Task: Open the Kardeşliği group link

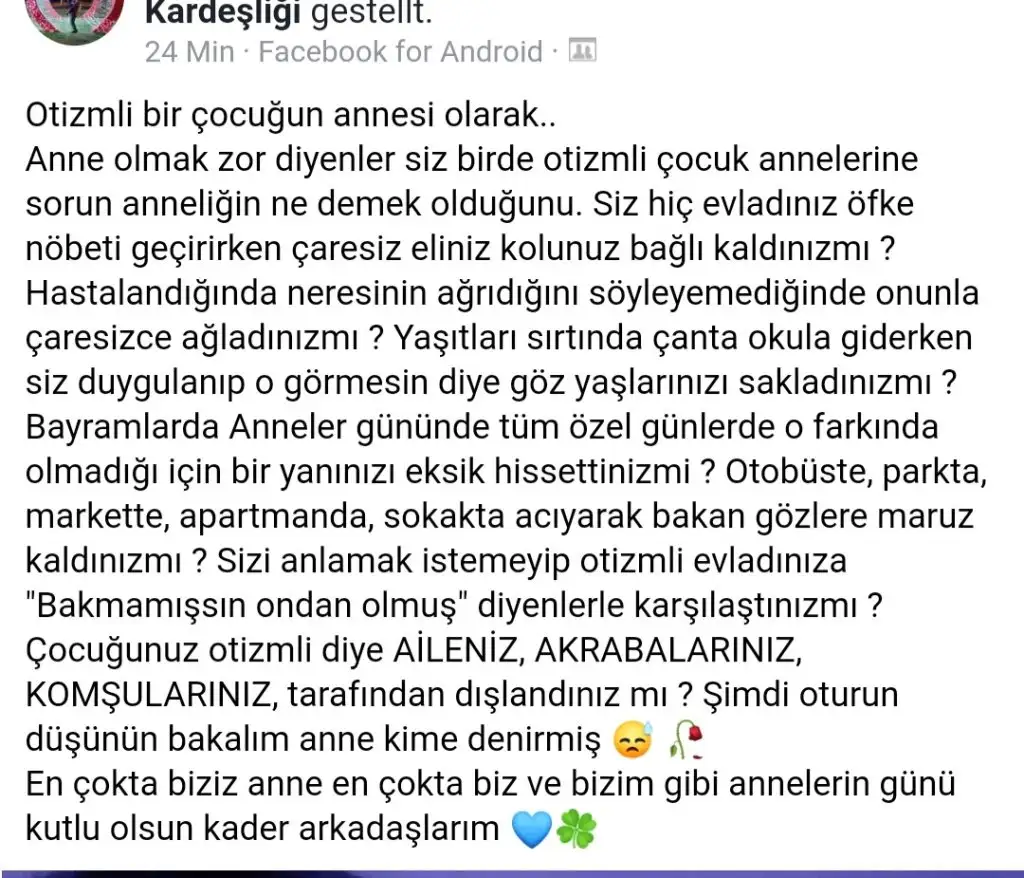Action: click(x=210, y=14)
